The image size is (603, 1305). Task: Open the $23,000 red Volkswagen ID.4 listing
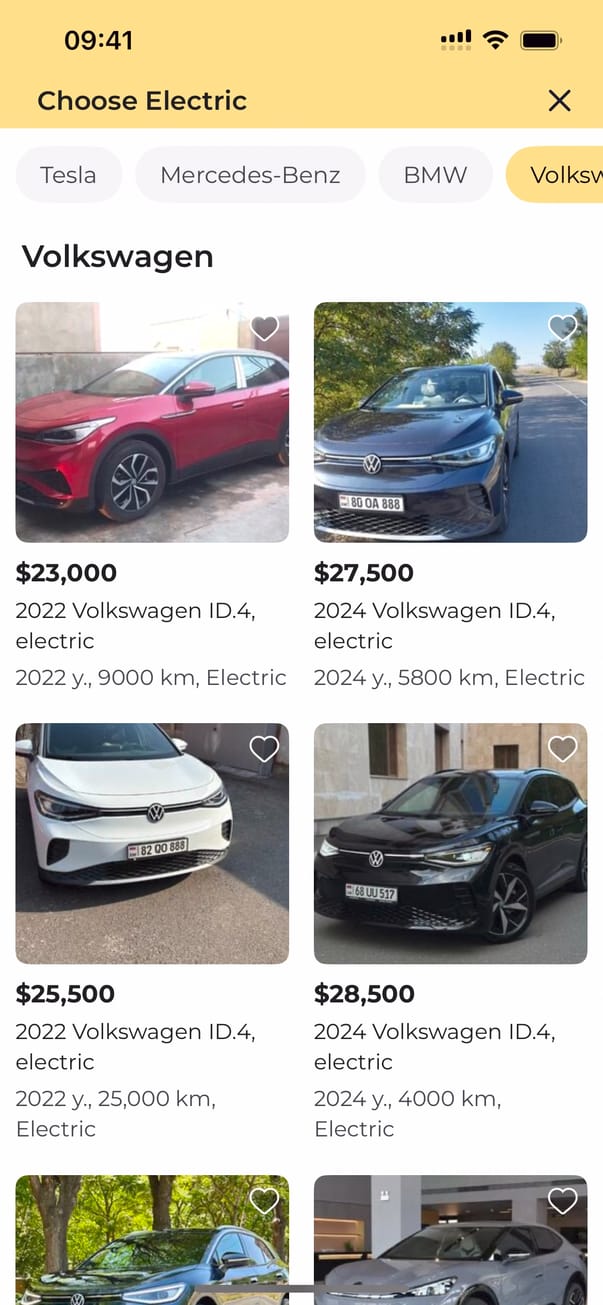click(x=152, y=423)
